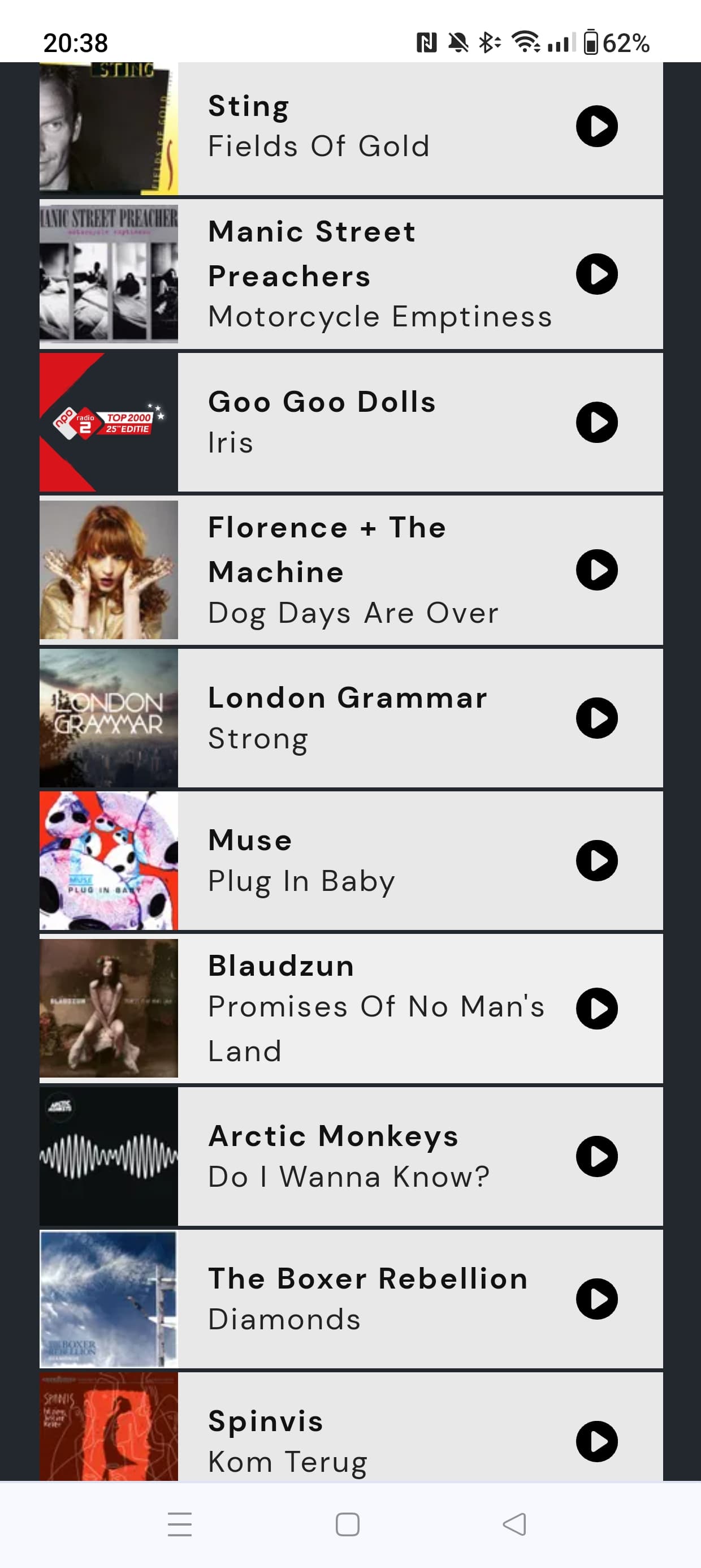Screen dimensions: 701x1568
Task: Play Diamonds by The Boxer Rebellion
Action: 596,1299
